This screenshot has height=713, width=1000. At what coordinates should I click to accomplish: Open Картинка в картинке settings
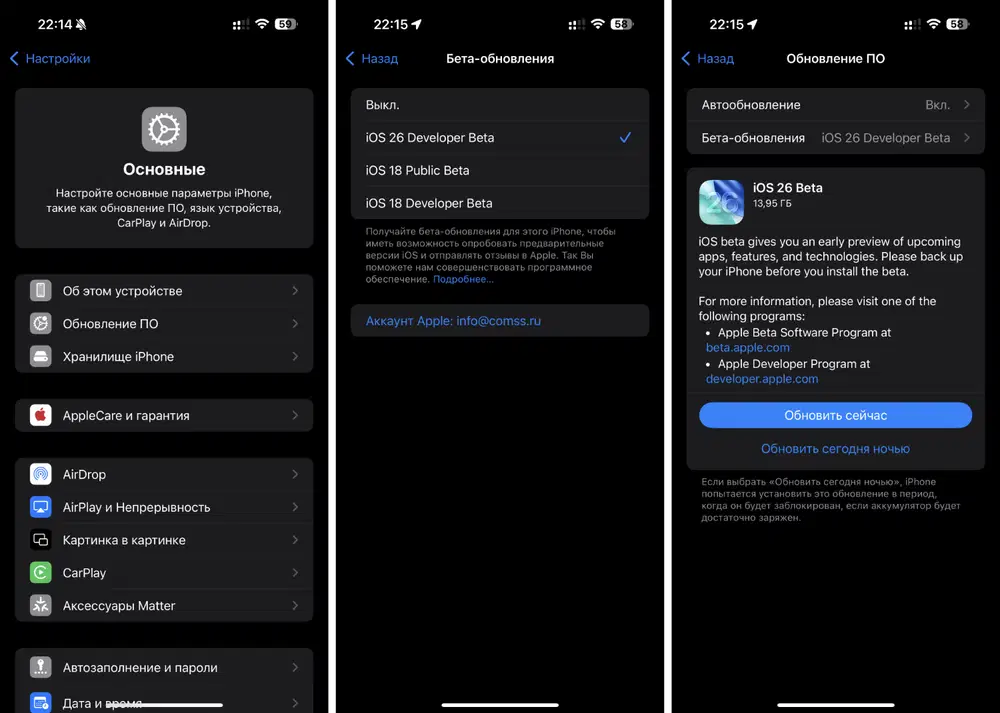(164, 540)
